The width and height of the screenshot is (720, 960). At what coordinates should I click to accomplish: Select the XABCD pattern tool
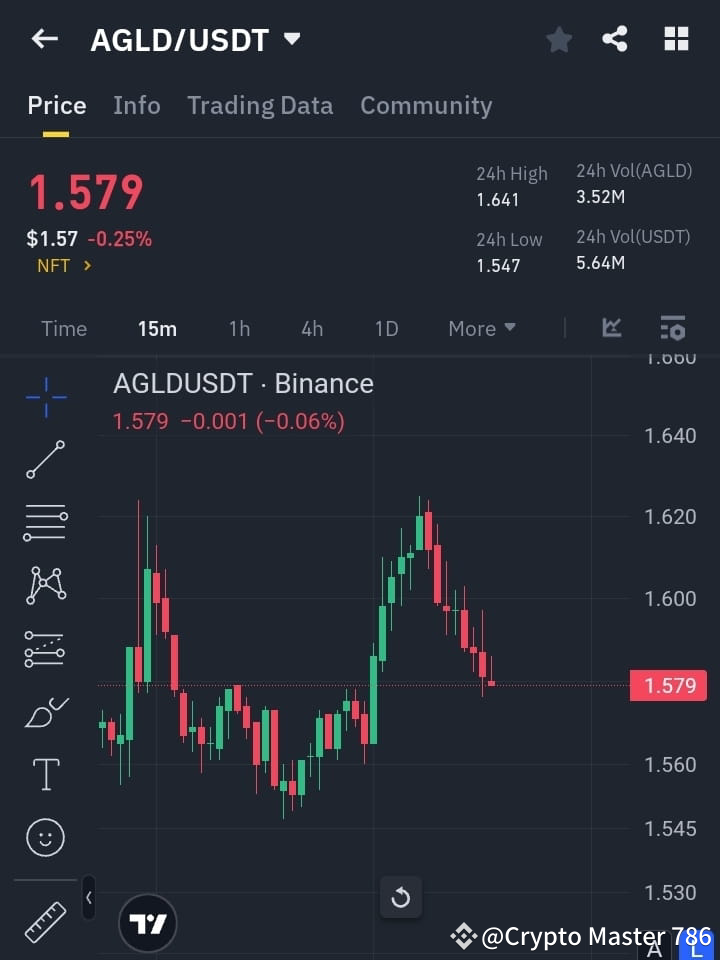point(45,586)
